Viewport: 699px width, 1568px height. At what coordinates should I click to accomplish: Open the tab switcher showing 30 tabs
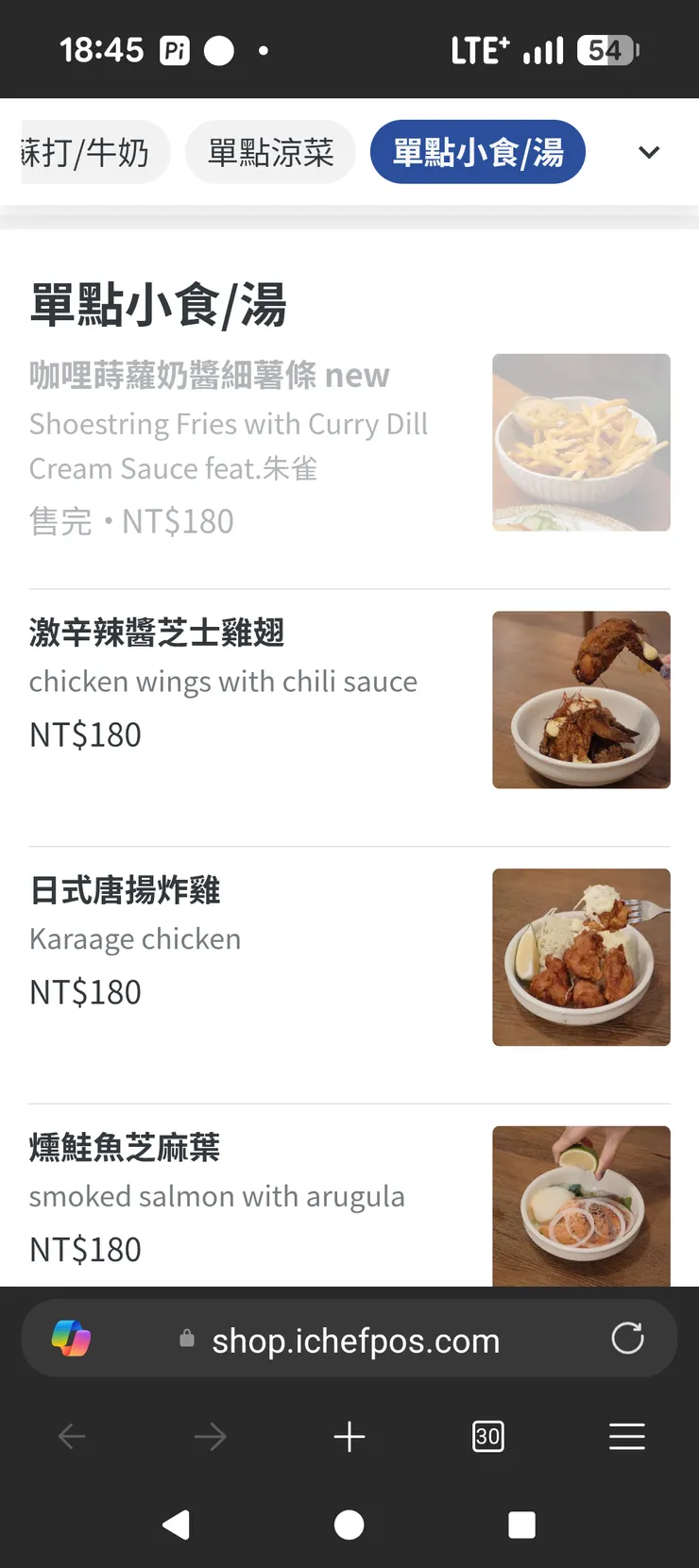(488, 1436)
